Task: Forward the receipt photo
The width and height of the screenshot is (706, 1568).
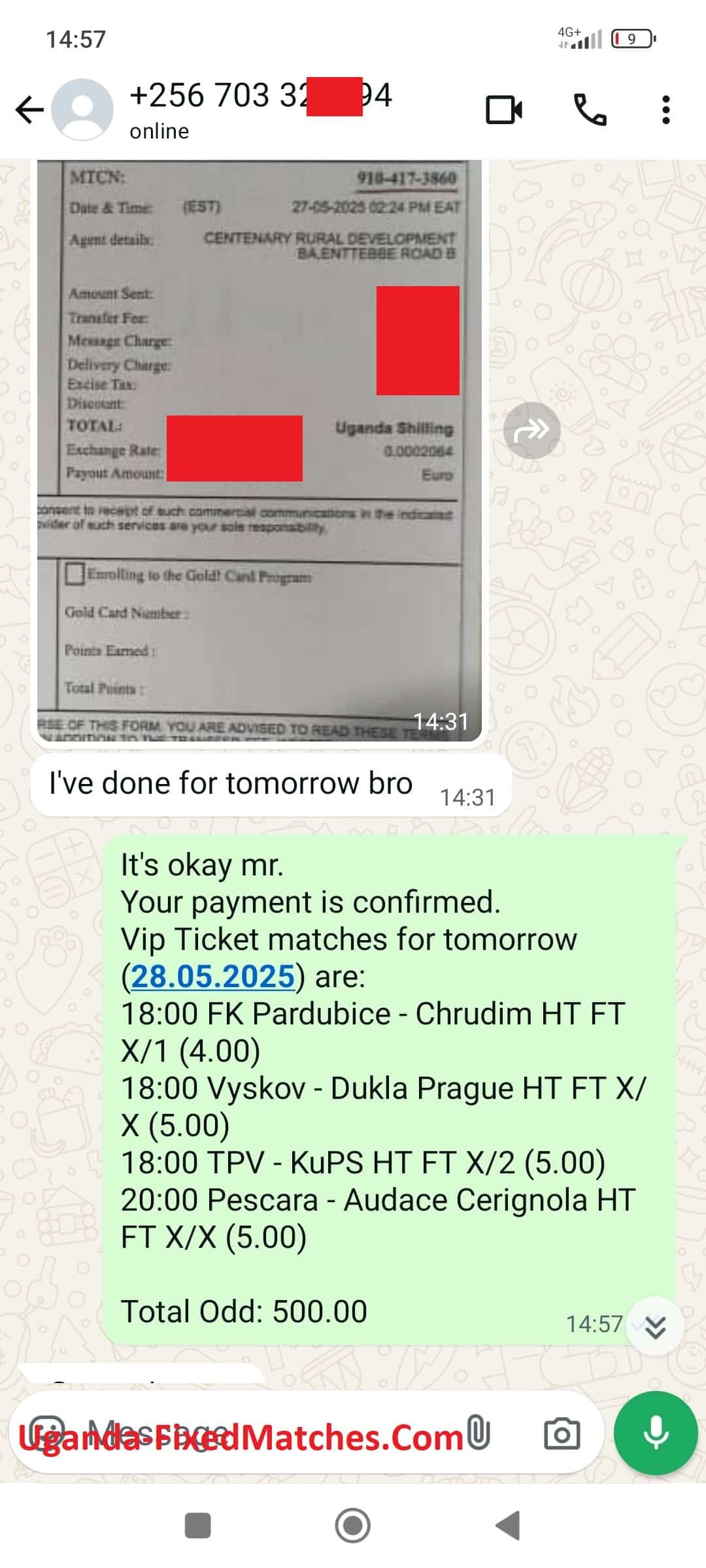Action: point(531,430)
